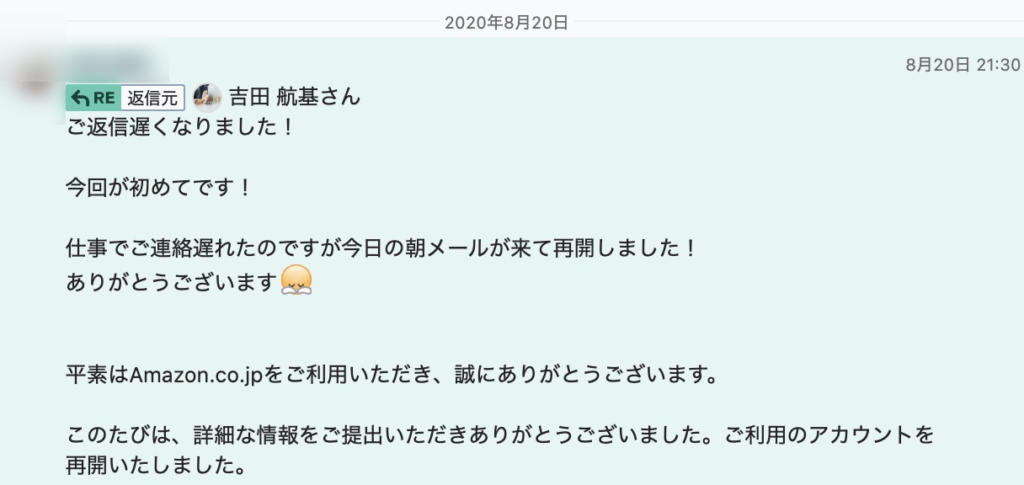The image size is (1024, 485).
Task: Open 吉田 航基's profile avatar
Action: (207, 96)
